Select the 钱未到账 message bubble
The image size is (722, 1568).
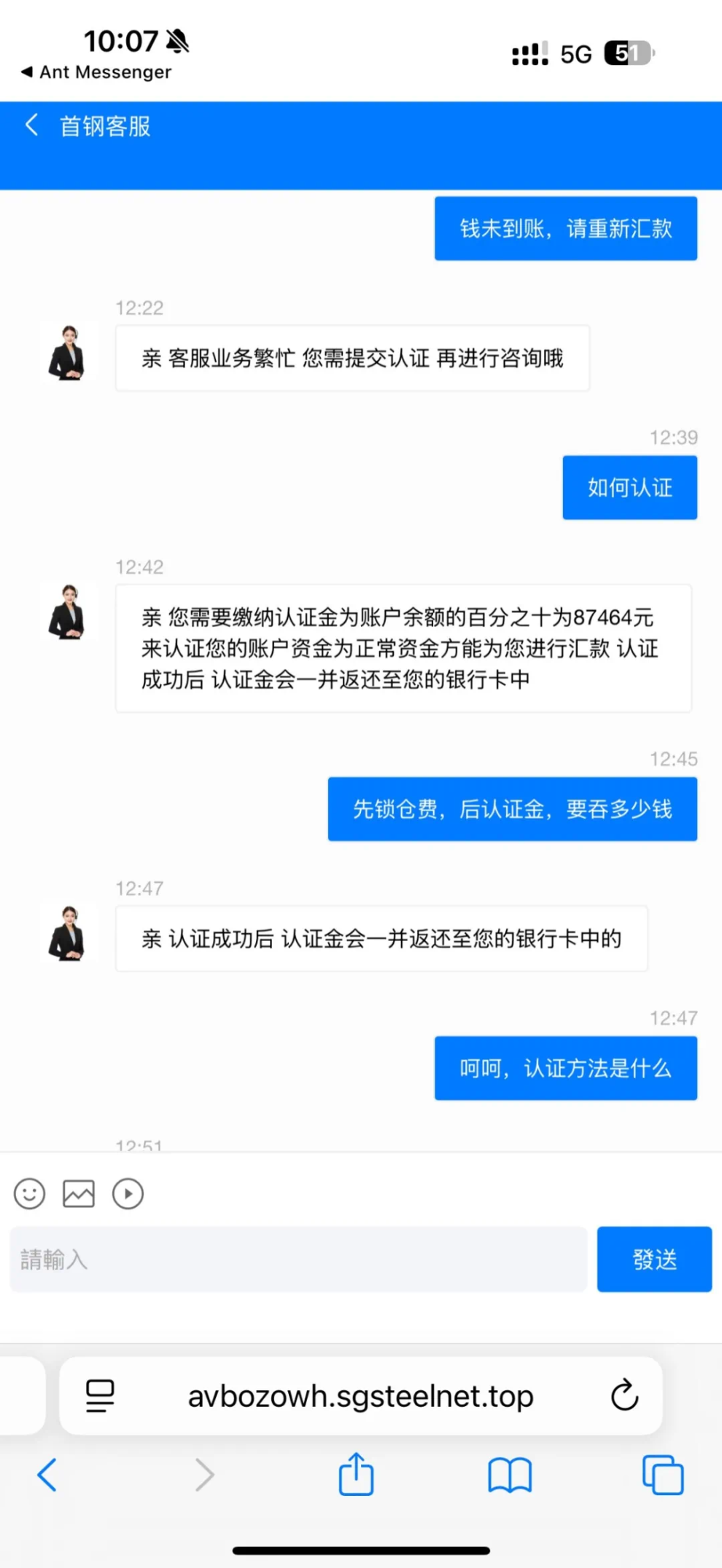coord(565,228)
